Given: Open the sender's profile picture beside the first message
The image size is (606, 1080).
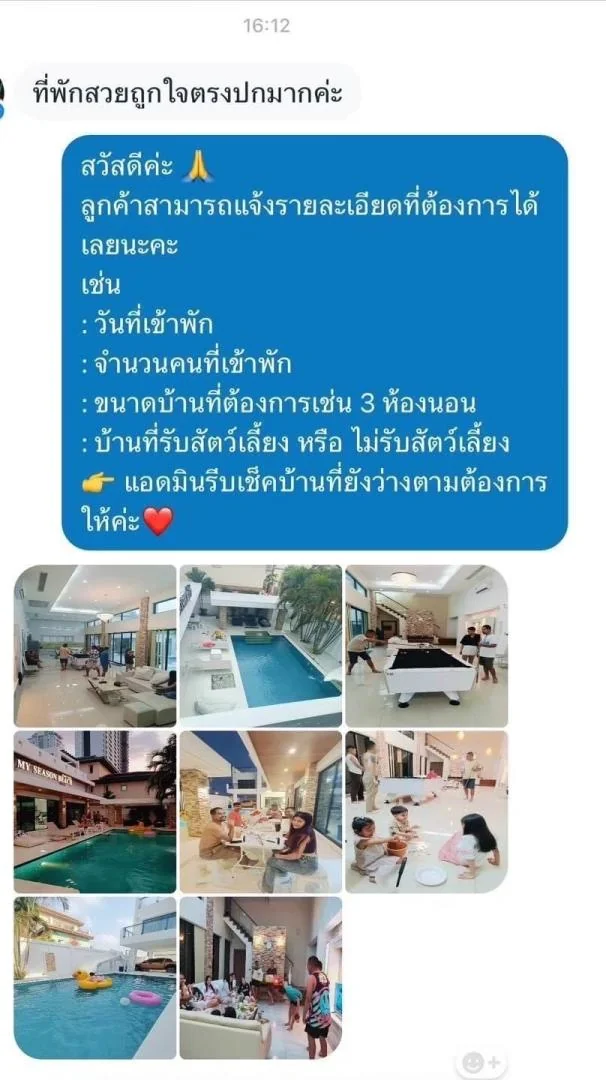Looking at the screenshot, I should click(x=3, y=96).
